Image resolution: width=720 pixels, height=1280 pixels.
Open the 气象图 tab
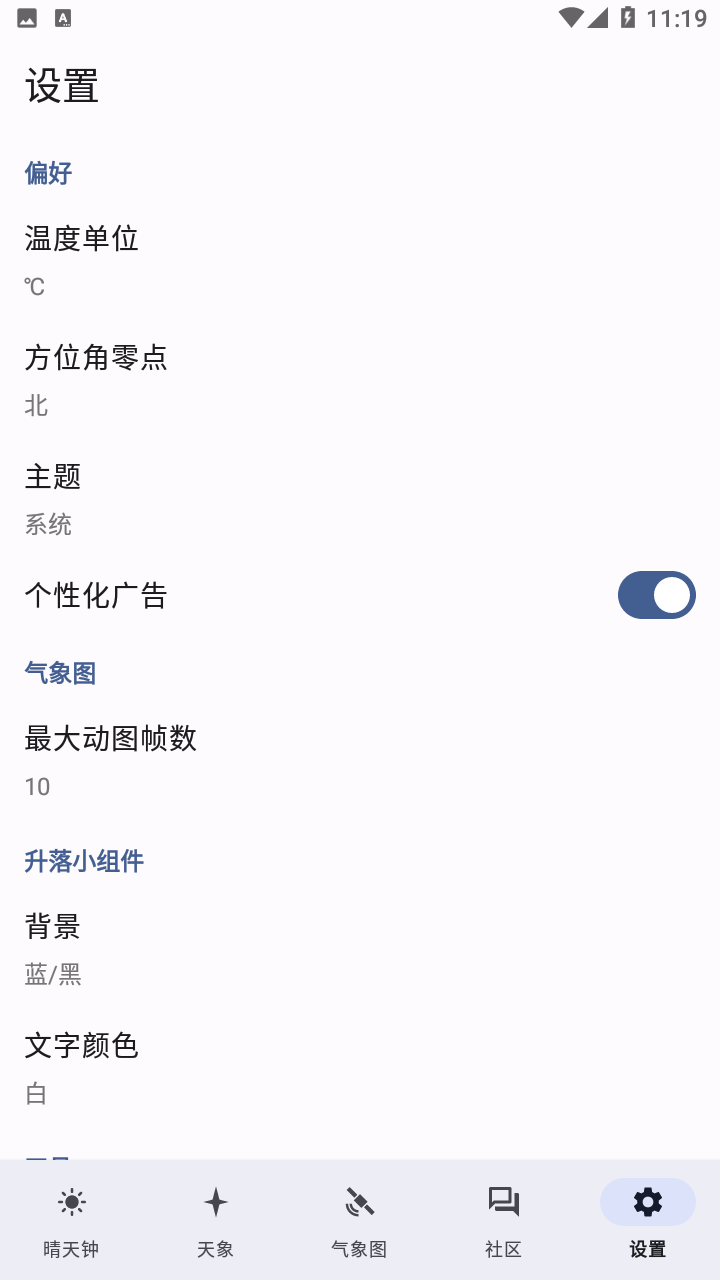(359, 1220)
